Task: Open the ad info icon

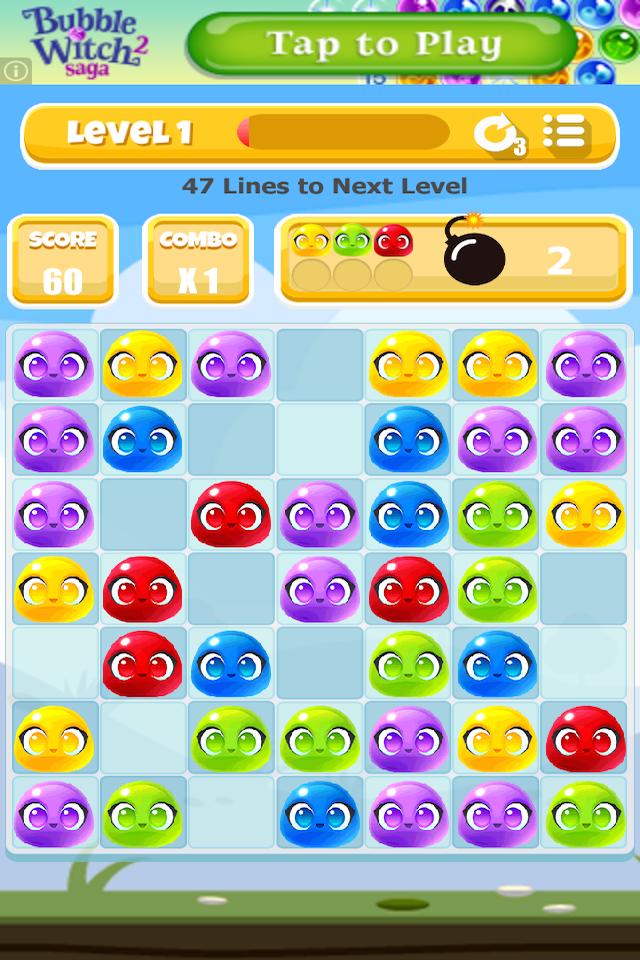Action: [x=15, y=71]
